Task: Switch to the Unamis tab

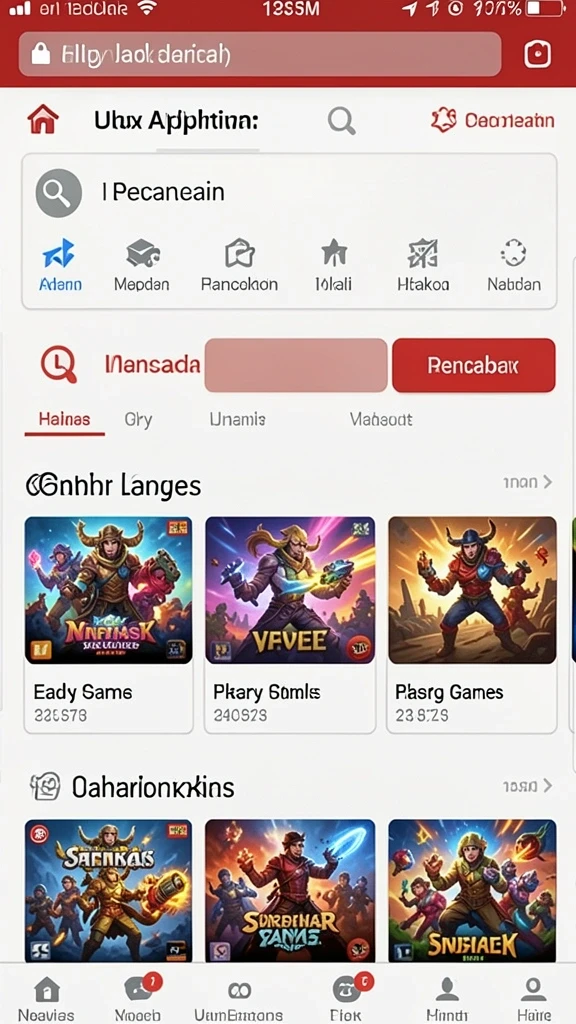Action: point(238,419)
